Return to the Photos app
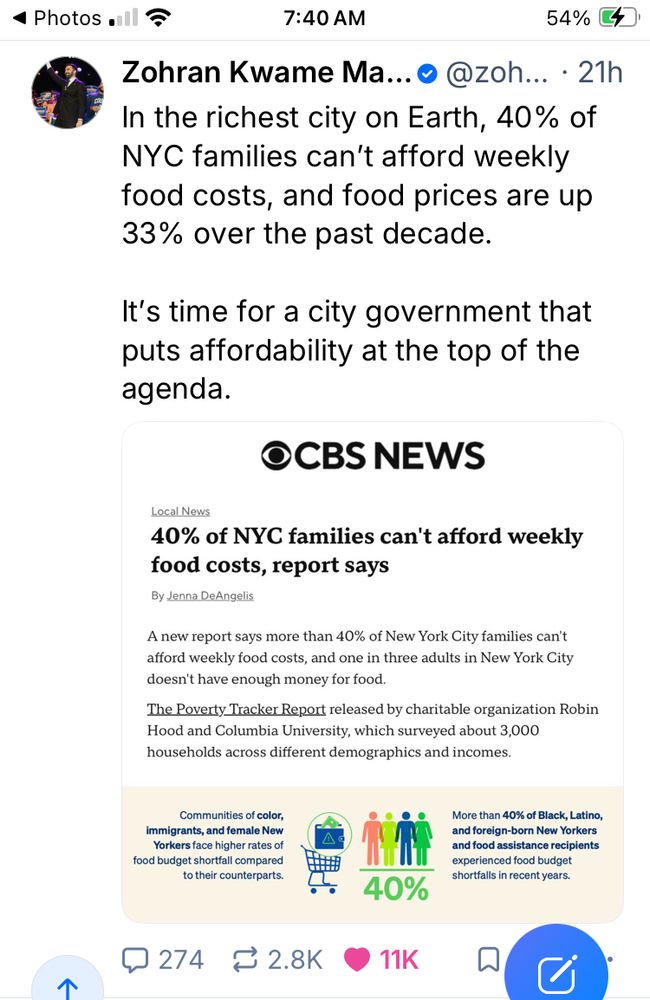This screenshot has width=650, height=1000. [x=58, y=18]
